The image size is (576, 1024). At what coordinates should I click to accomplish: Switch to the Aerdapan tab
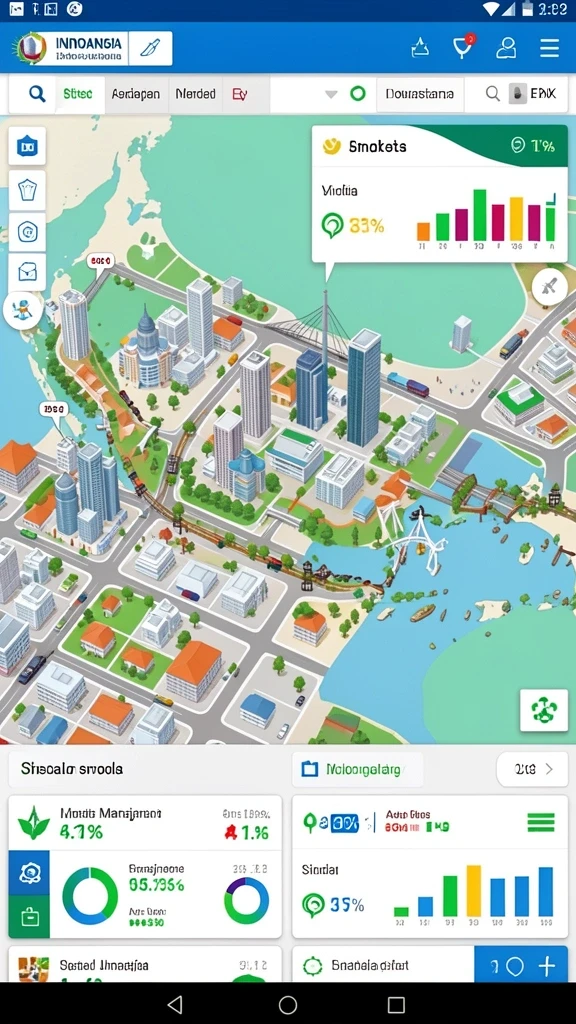(135, 94)
